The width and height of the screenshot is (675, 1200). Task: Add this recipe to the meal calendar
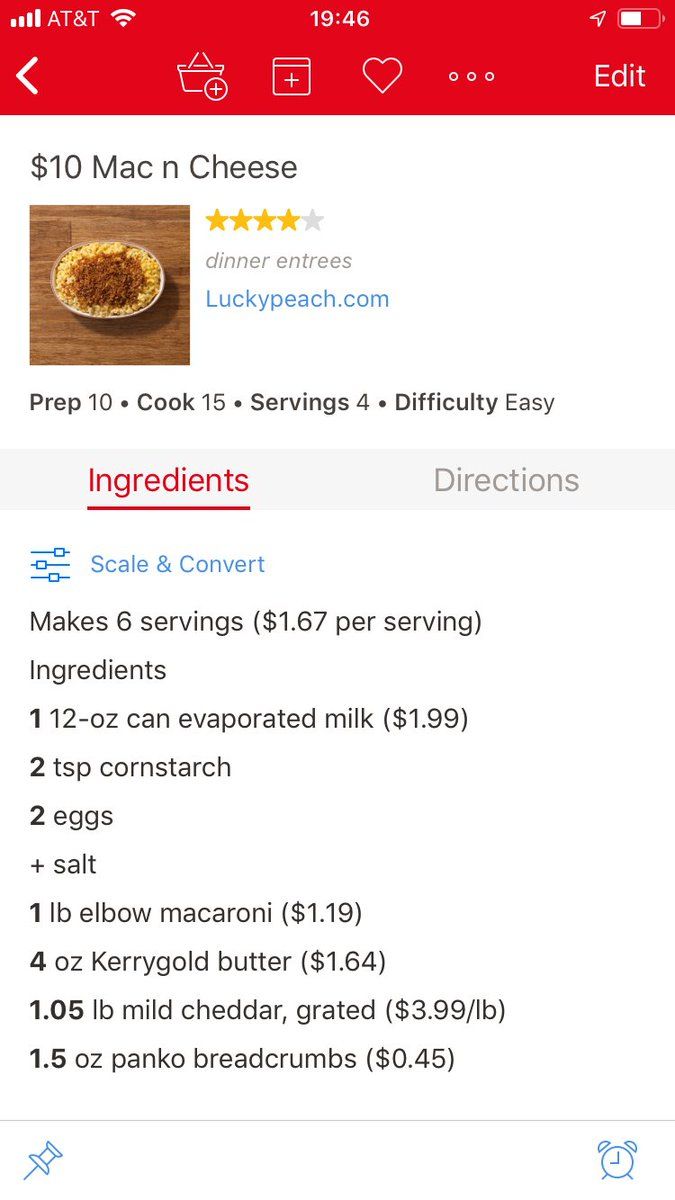click(291, 76)
